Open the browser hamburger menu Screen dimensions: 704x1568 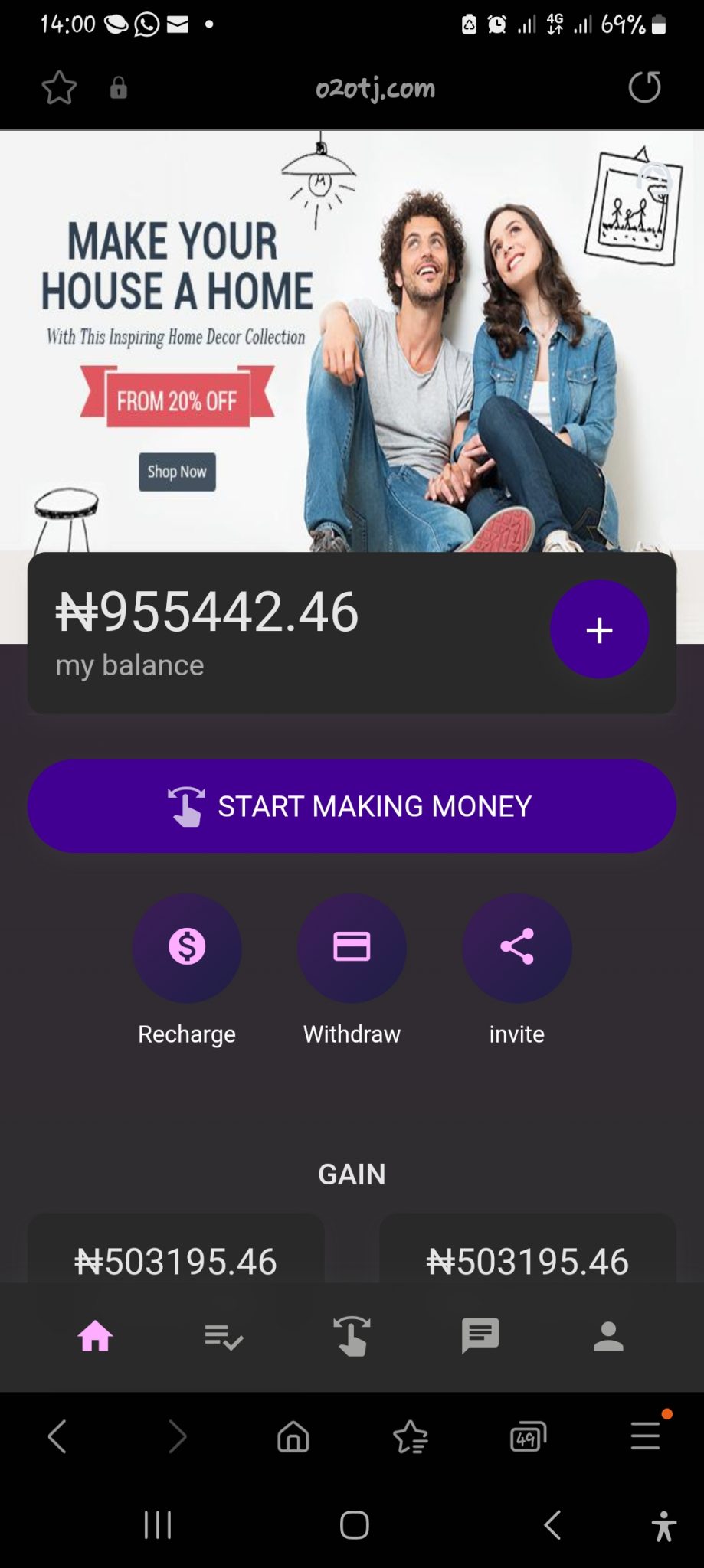[x=645, y=1436]
